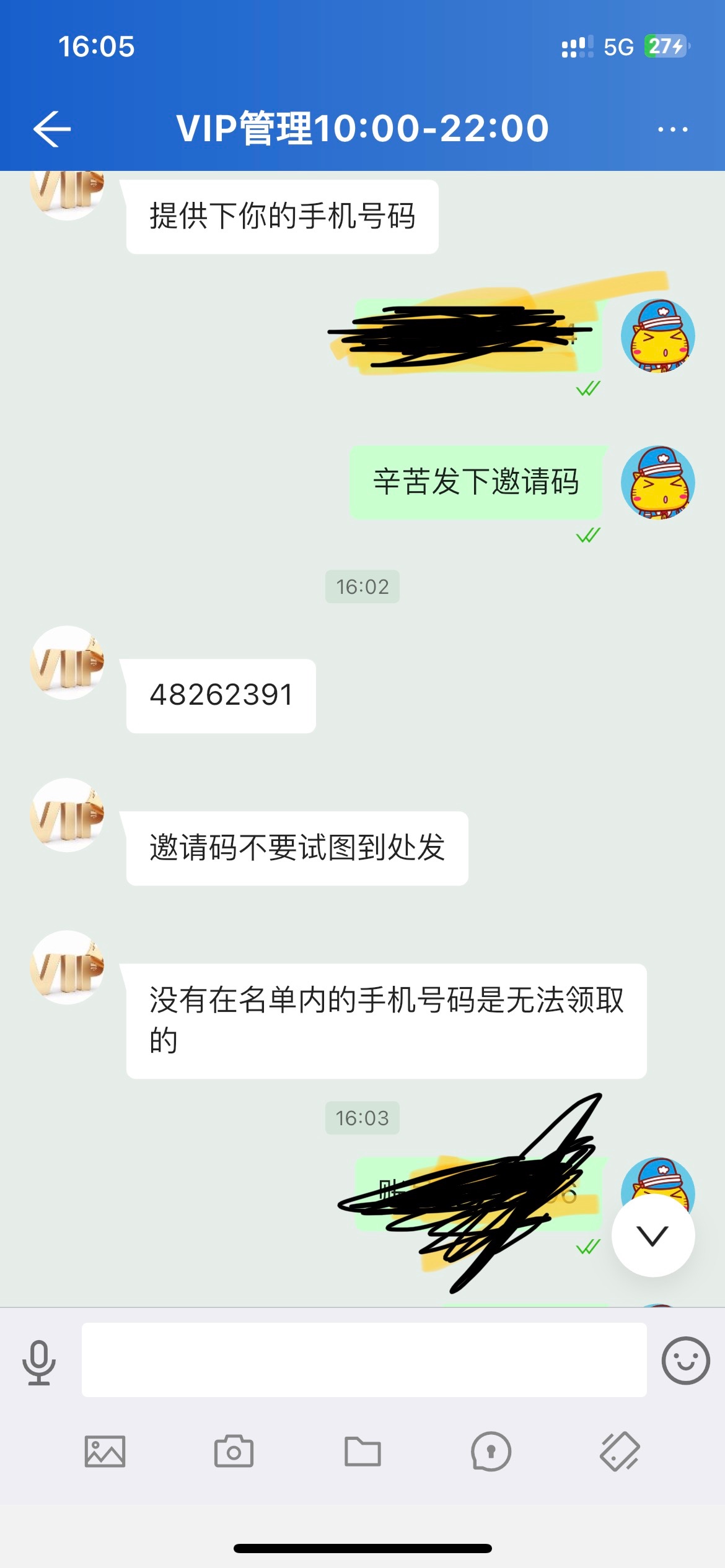Attach a file from the folder
725x1568 pixels.
(362, 1452)
